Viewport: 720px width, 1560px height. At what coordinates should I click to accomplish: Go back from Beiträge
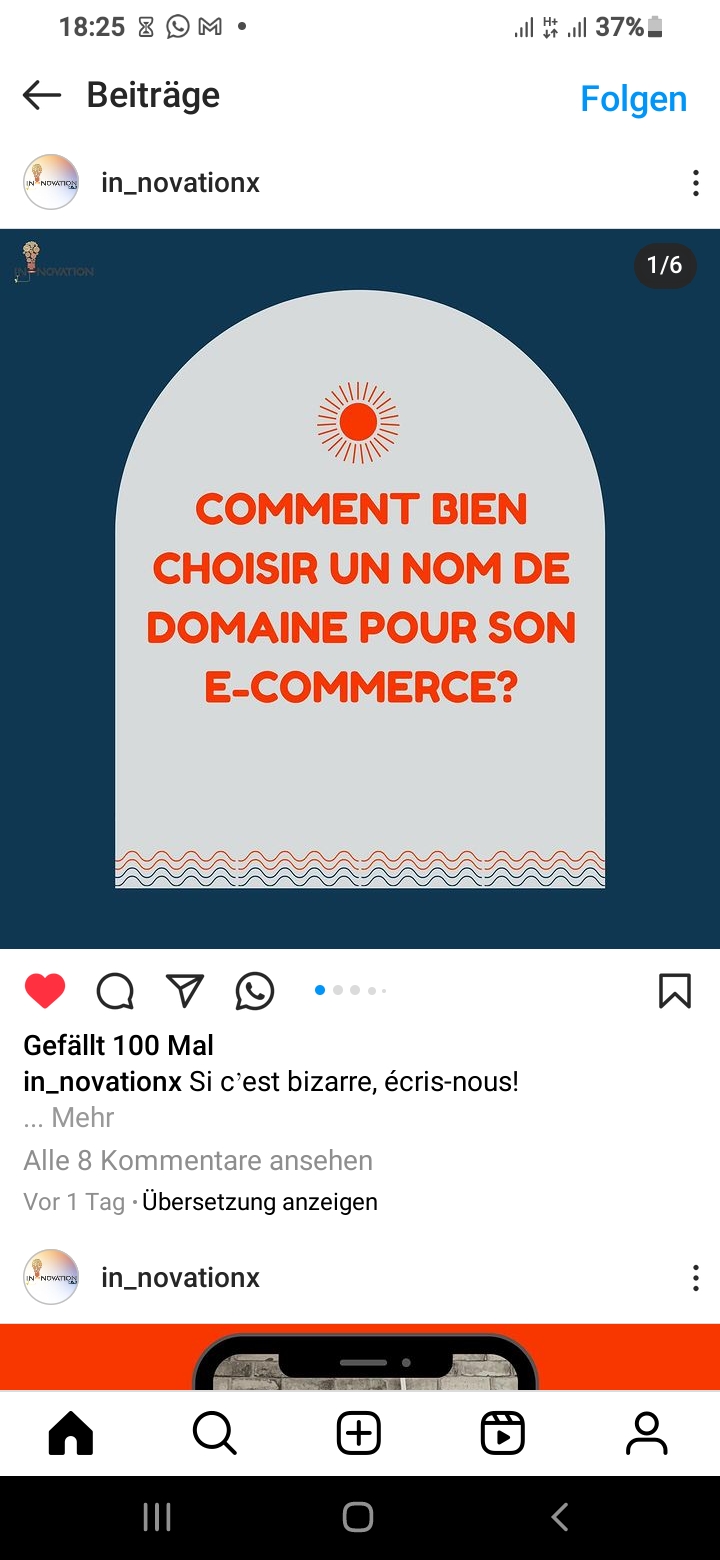[x=42, y=96]
